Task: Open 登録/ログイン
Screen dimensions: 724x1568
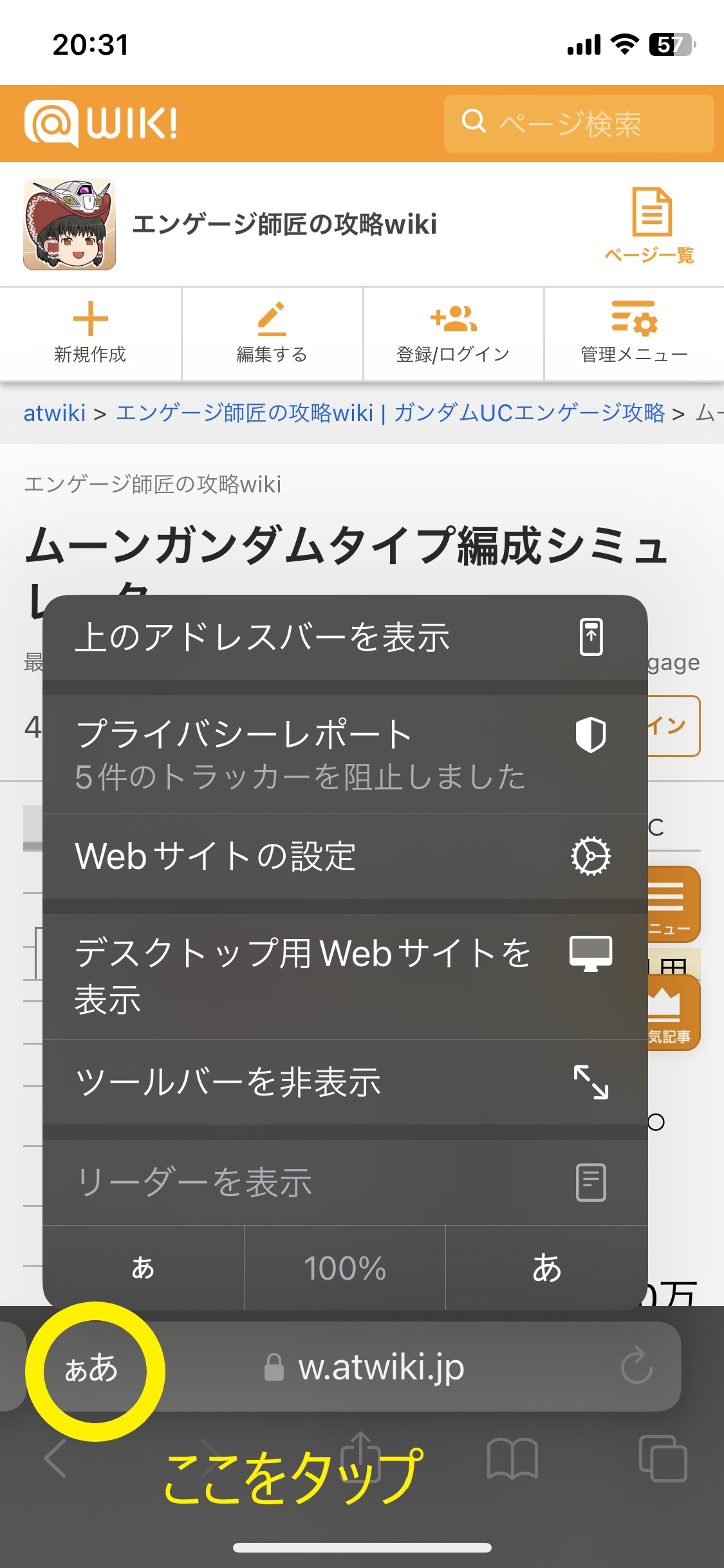Action: click(x=453, y=333)
